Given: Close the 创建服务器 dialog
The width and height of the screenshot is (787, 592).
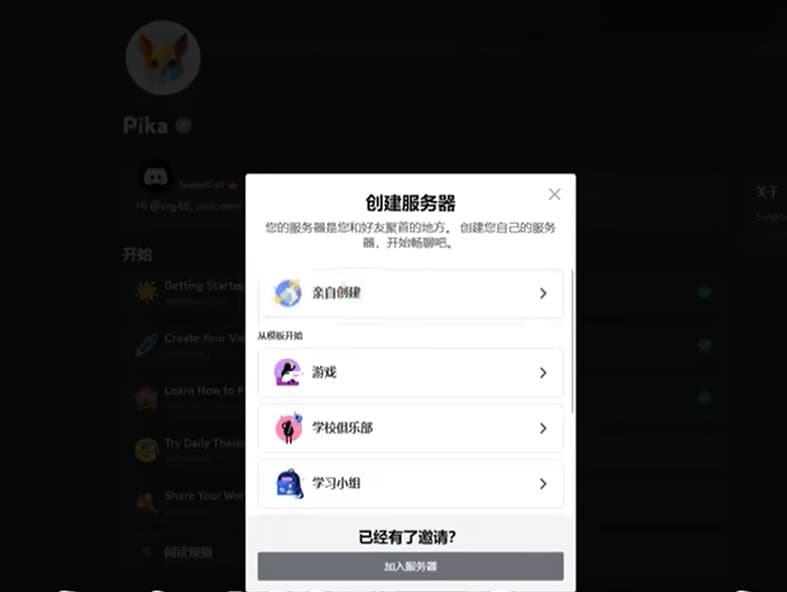Looking at the screenshot, I should click(555, 194).
